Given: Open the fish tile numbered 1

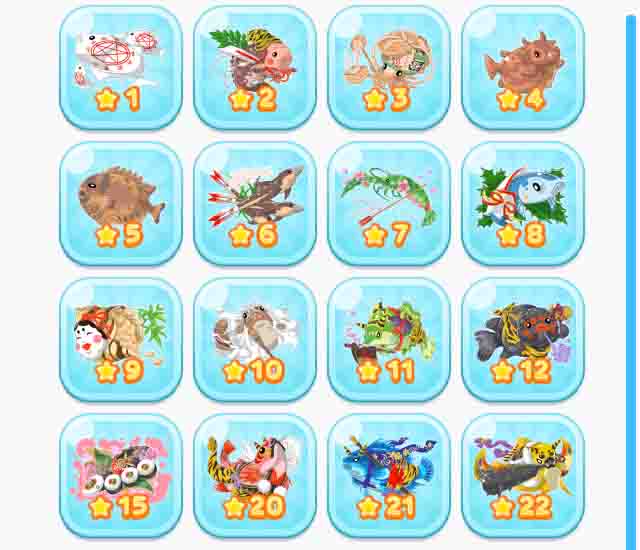Looking at the screenshot, I should 120,67.
